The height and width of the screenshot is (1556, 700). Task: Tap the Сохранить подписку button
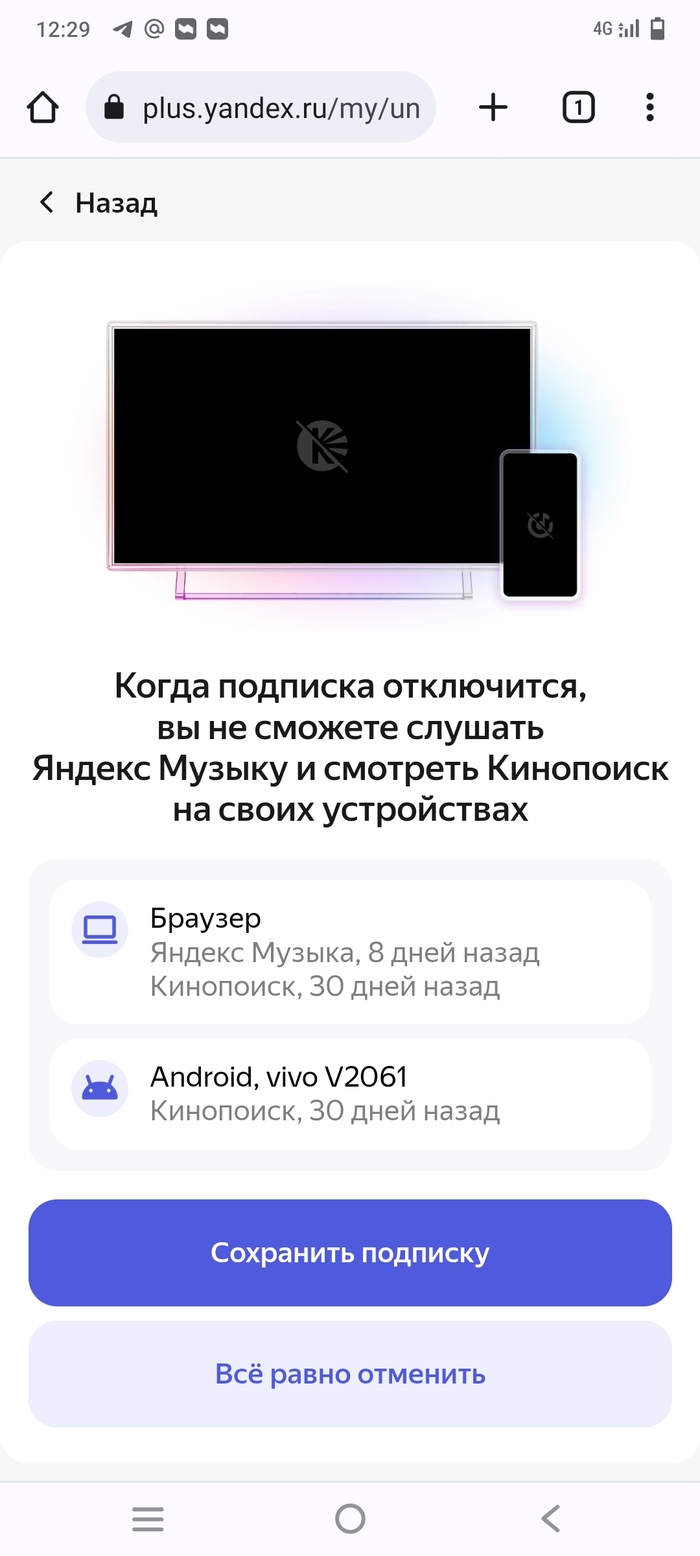(x=350, y=1253)
